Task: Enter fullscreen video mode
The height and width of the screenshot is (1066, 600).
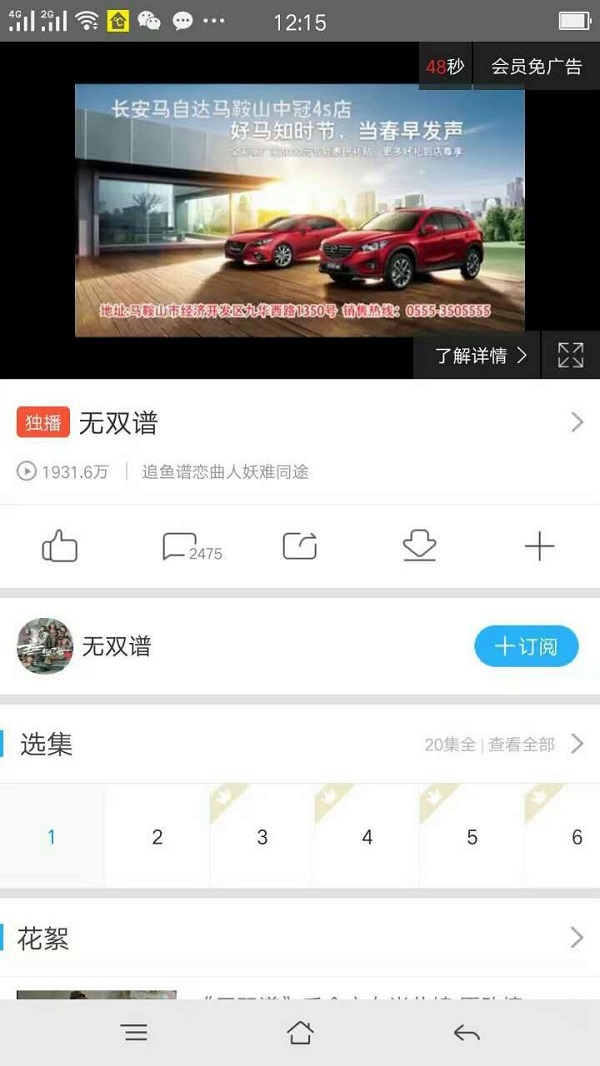Action: [x=570, y=355]
